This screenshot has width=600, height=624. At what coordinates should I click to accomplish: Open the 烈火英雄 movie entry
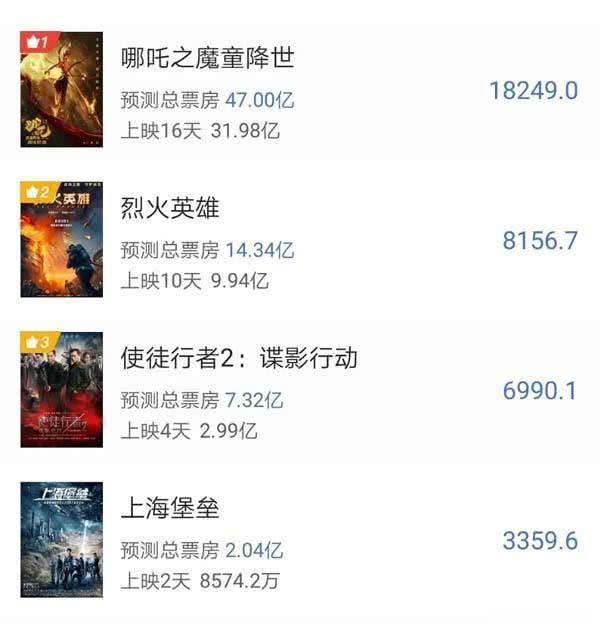click(x=169, y=208)
